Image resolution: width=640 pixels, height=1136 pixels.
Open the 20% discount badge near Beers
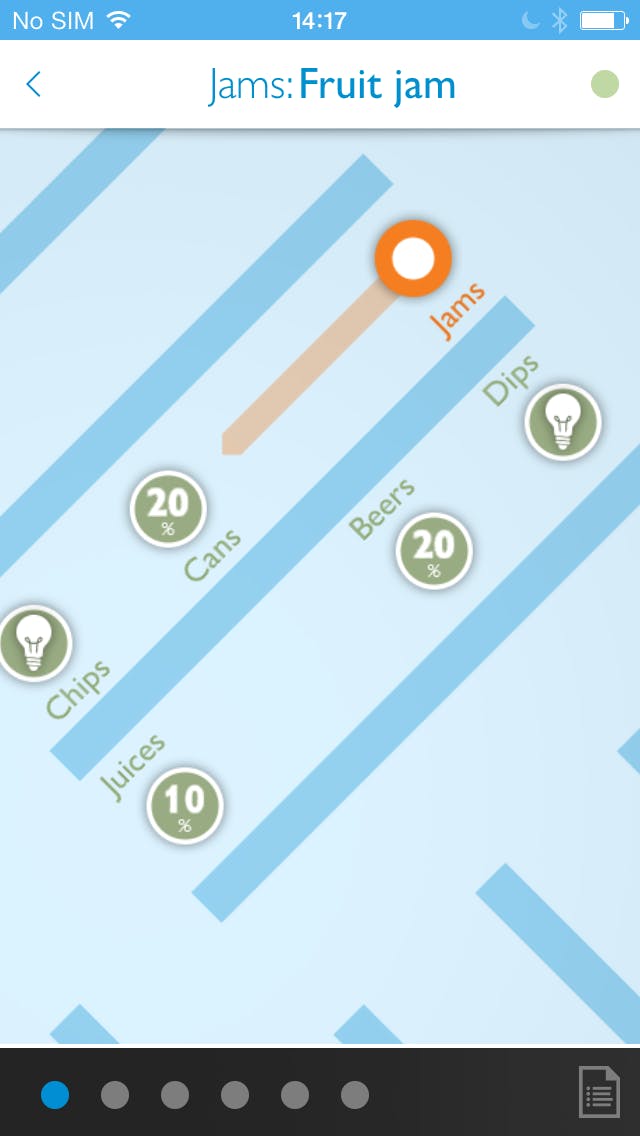[434, 550]
